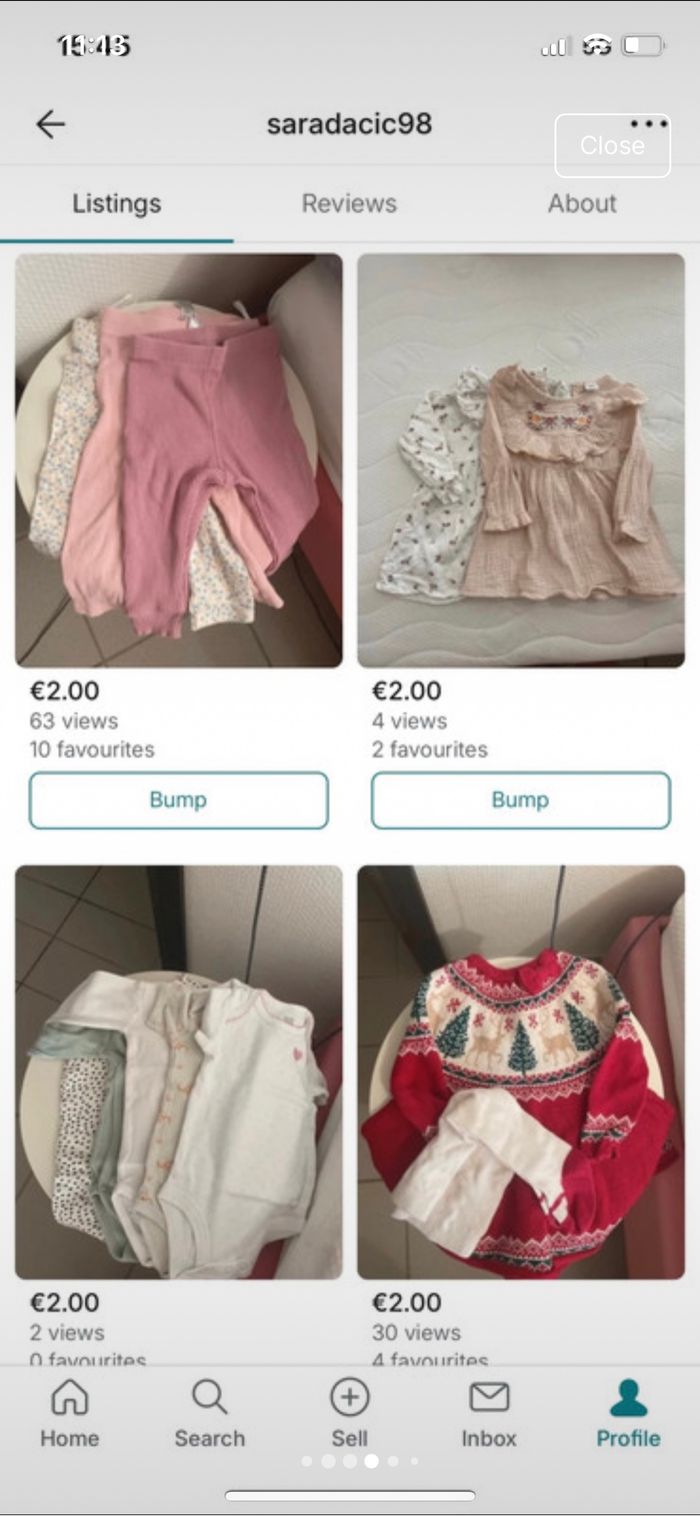Open the pink leggings listing
Image resolution: width=700 pixels, height=1516 pixels.
[179, 460]
